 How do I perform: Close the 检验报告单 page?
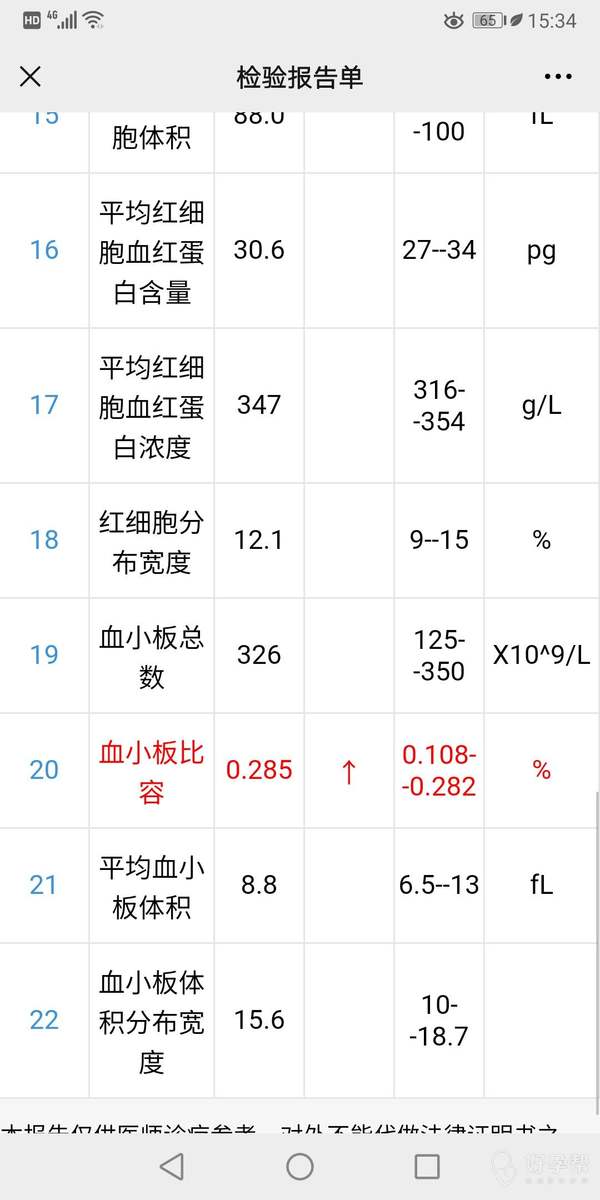pyautogui.click(x=31, y=77)
